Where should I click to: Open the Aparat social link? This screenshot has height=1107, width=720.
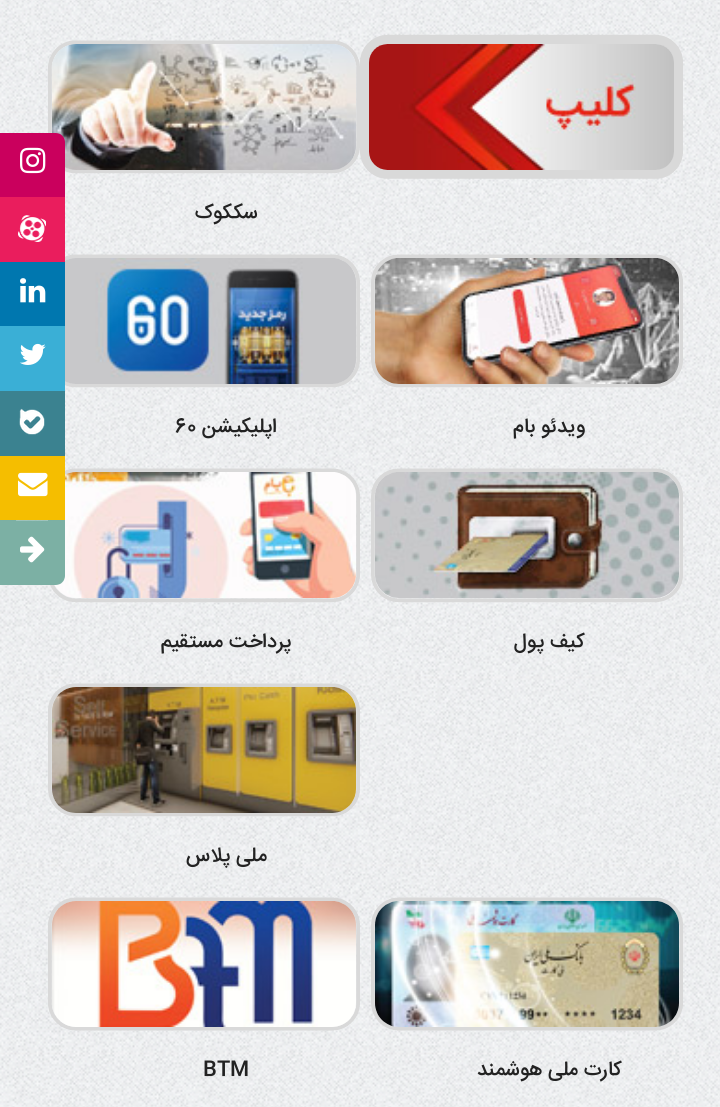coord(32,228)
